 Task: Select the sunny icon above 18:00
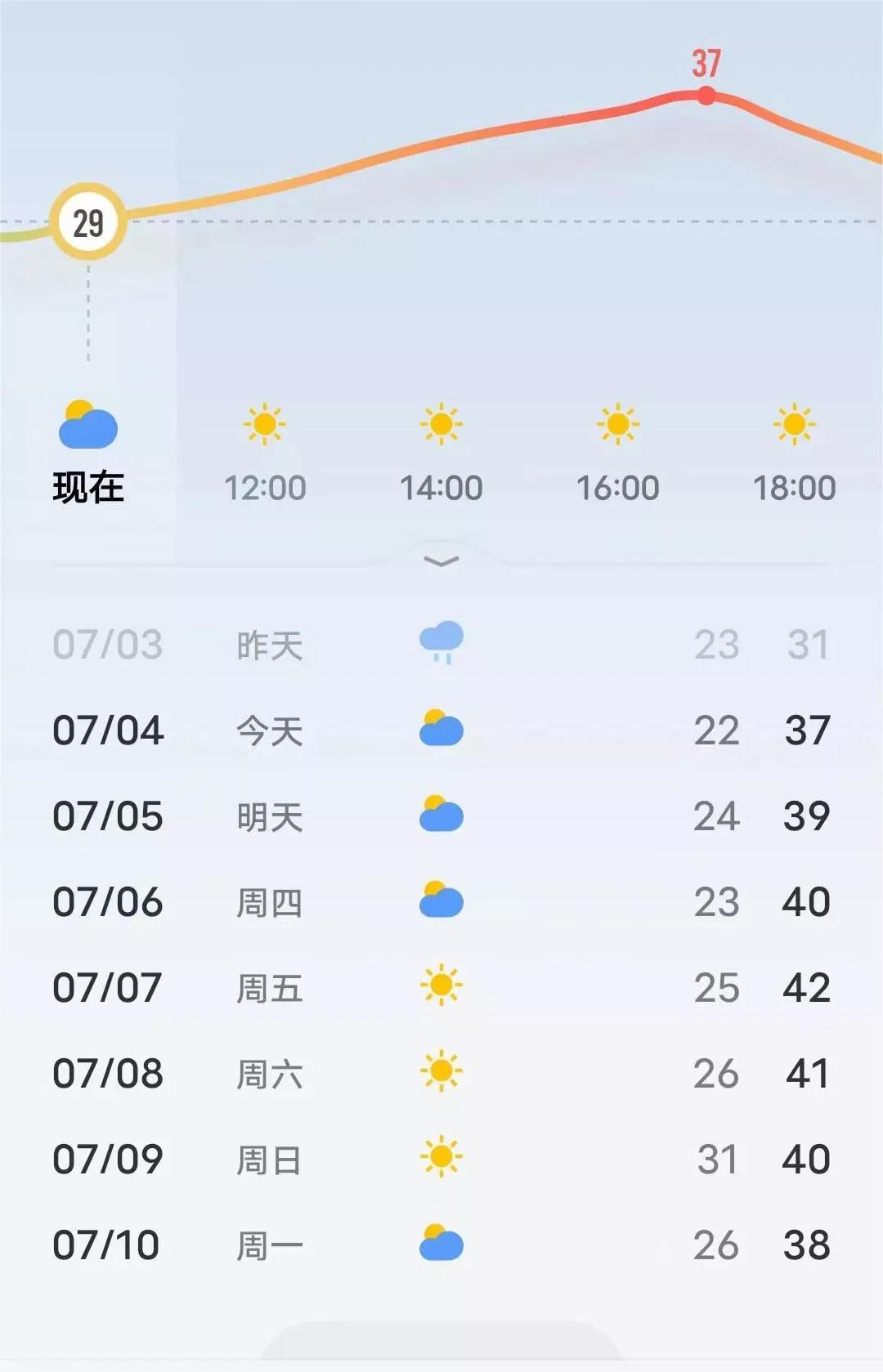[x=795, y=423]
